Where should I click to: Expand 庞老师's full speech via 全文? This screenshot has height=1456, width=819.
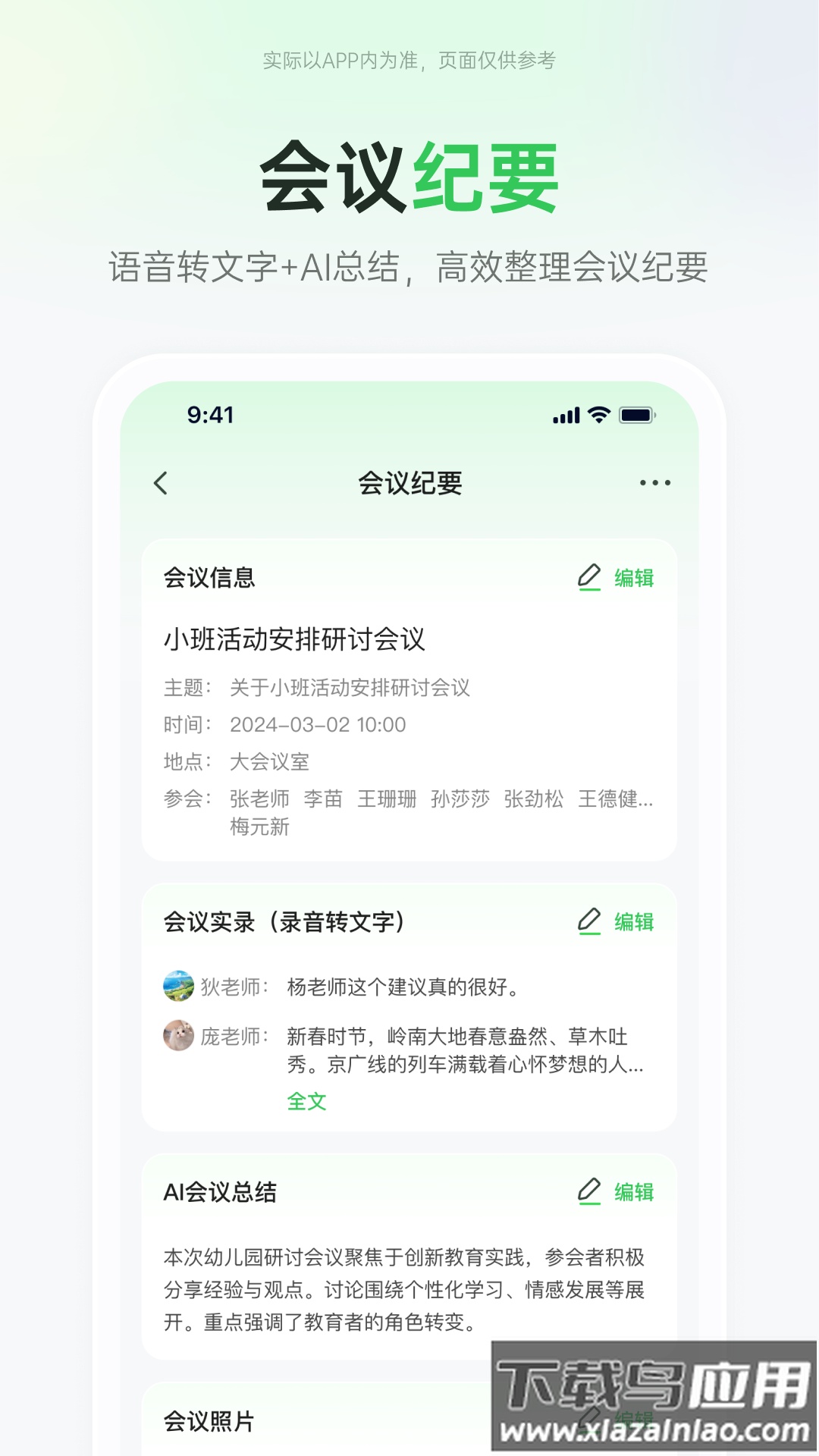(306, 1101)
